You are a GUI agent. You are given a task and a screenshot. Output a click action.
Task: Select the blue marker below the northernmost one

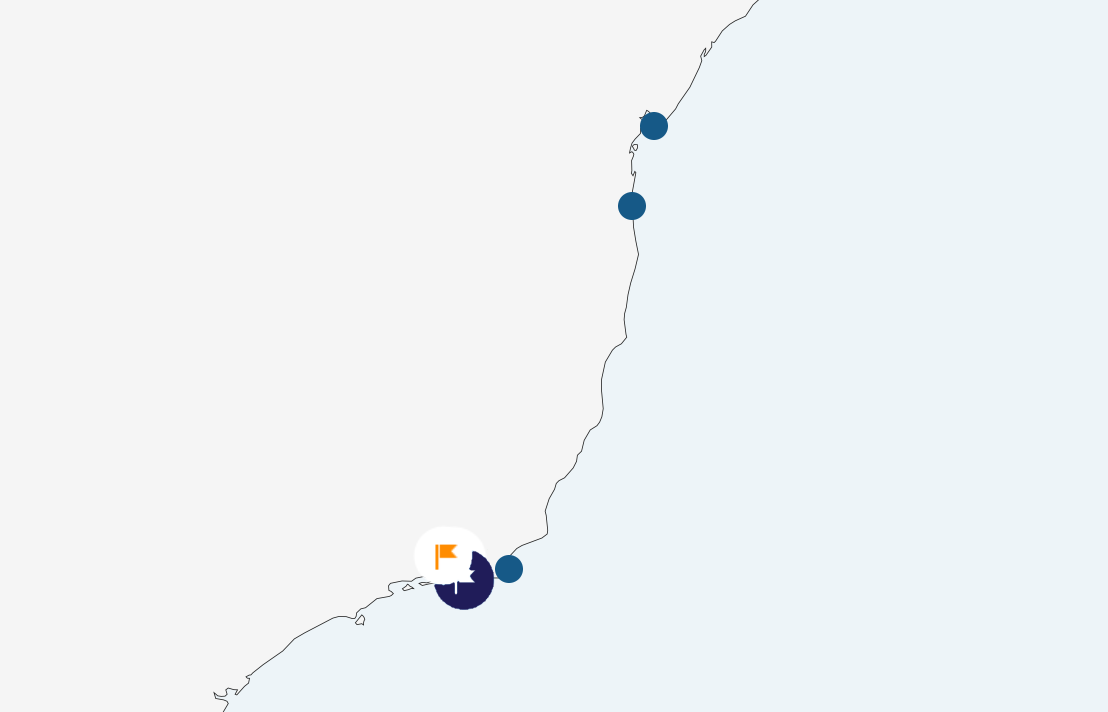click(x=632, y=206)
